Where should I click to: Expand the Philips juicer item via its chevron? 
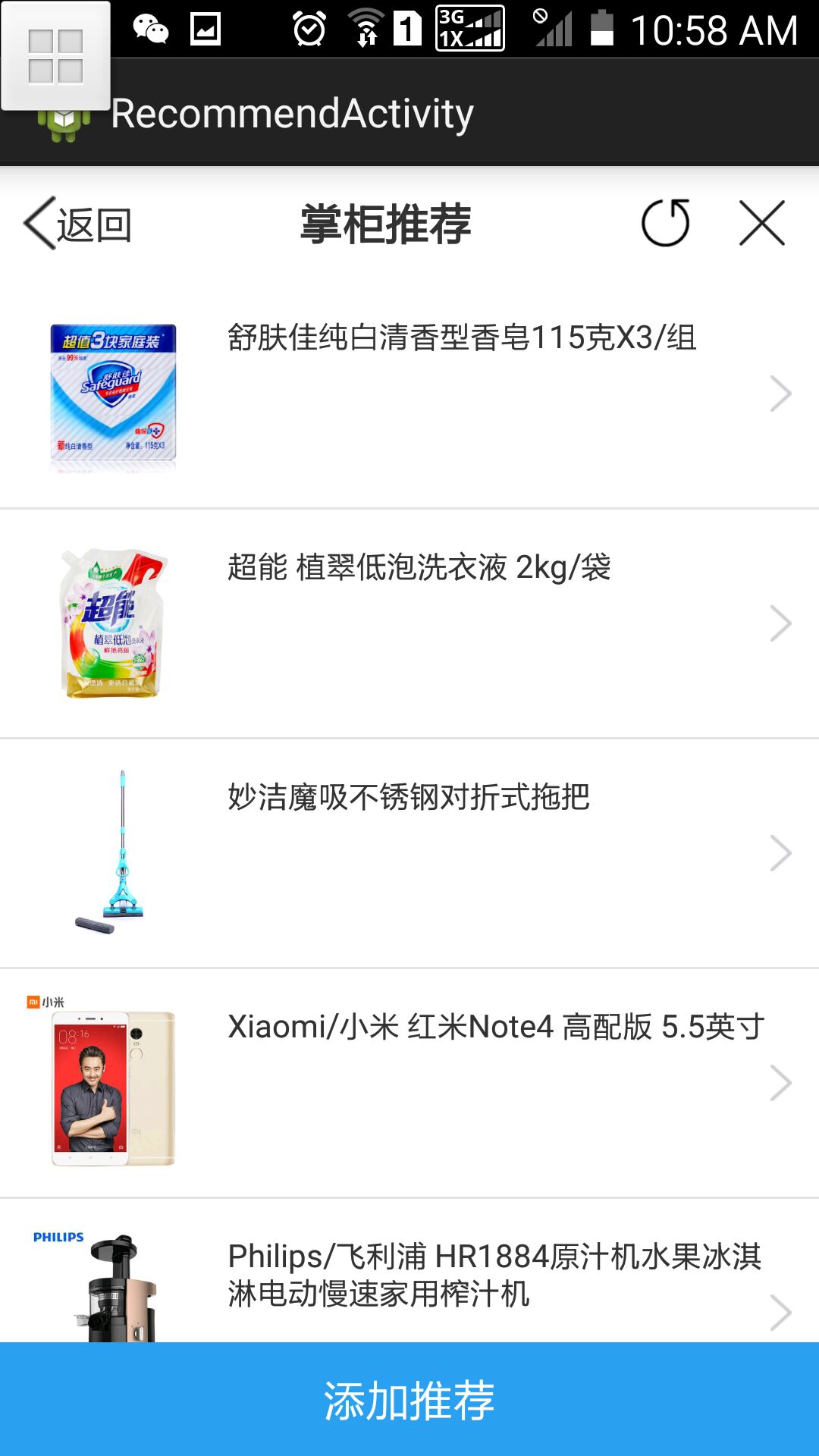tap(782, 1311)
